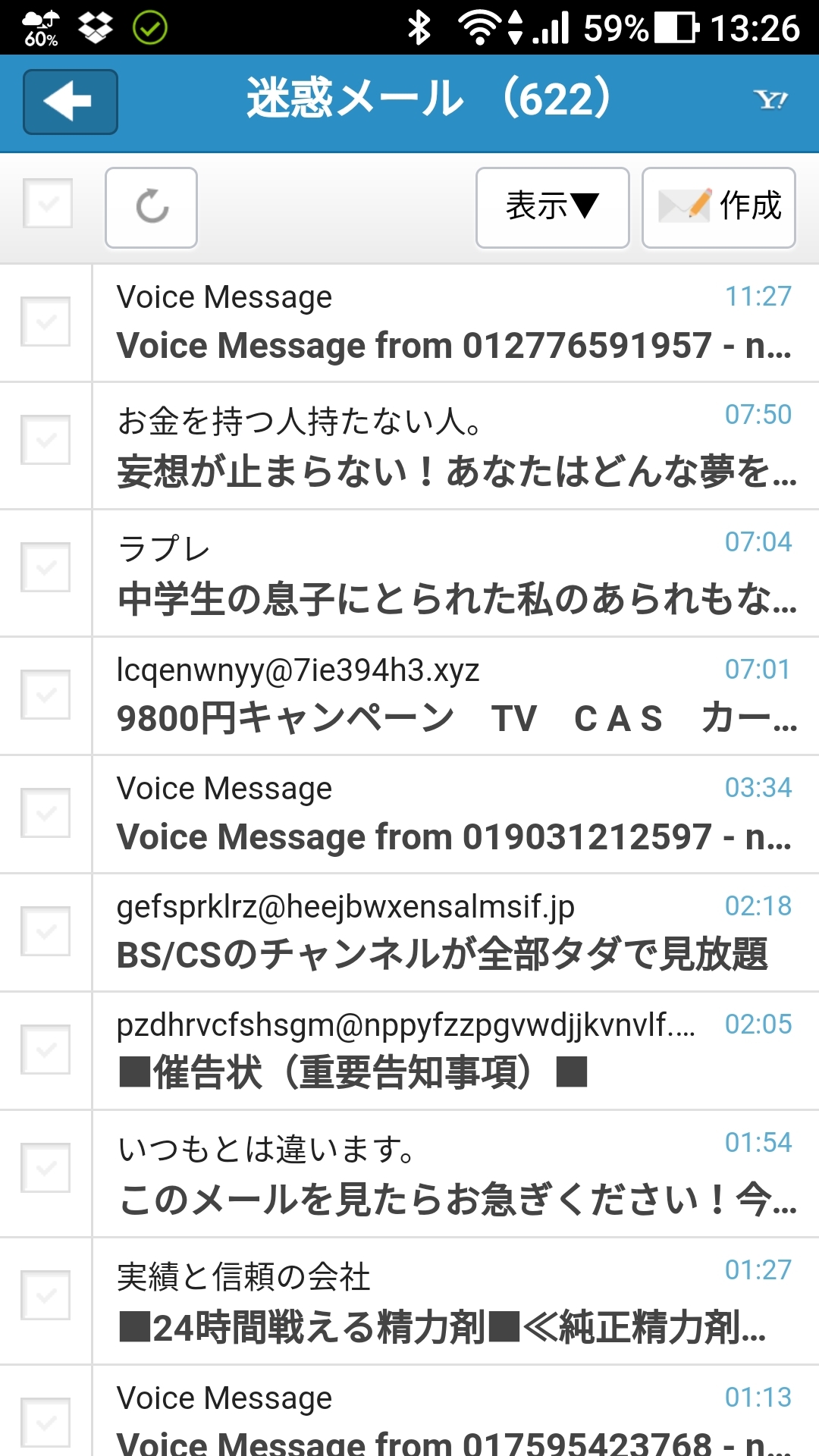Screen dimensions: 819x1456
Task: Open Voice Message from 017595423768
Action: tap(453, 1417)
